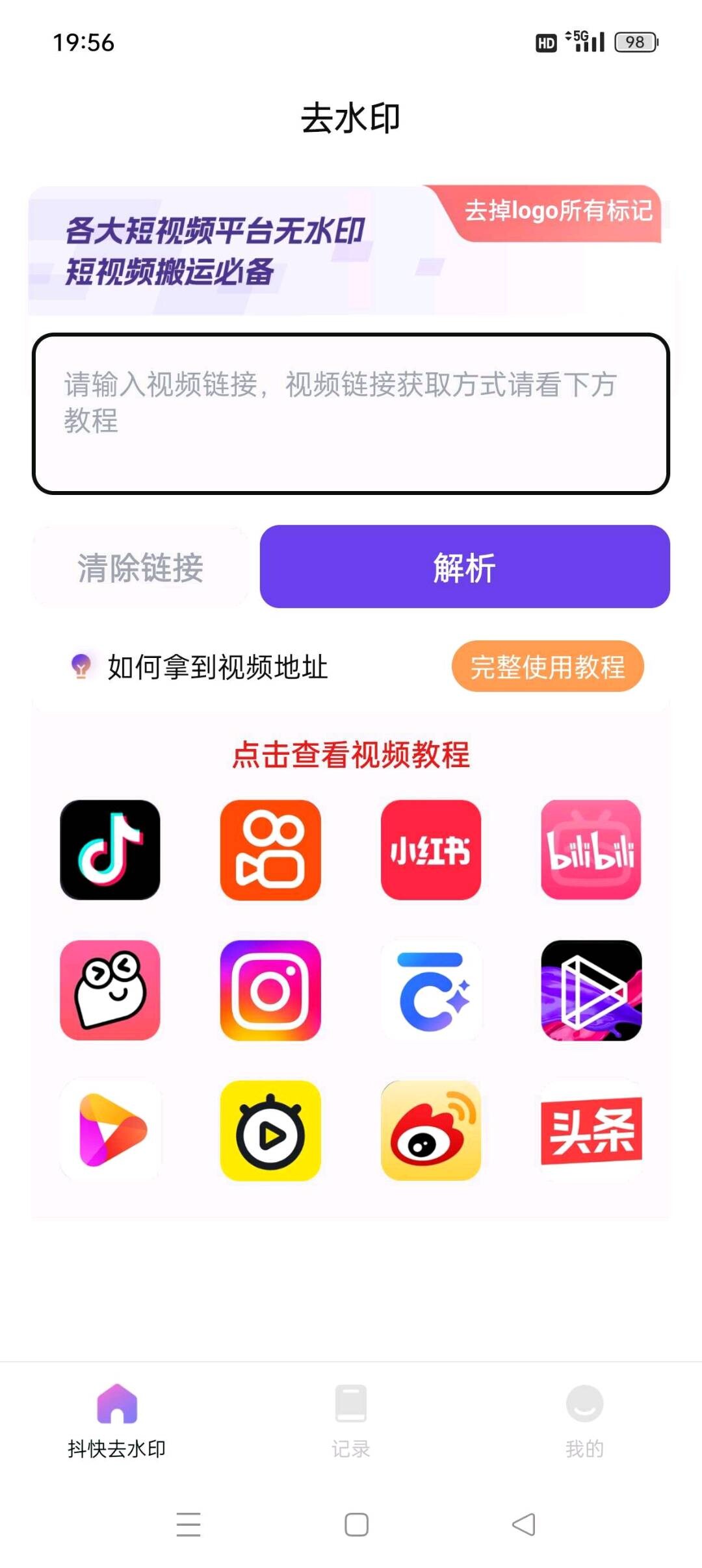Viewport: 702px width, 1568px height.
Task: Focus the video link input field
Action: click(x=351, y=414)
